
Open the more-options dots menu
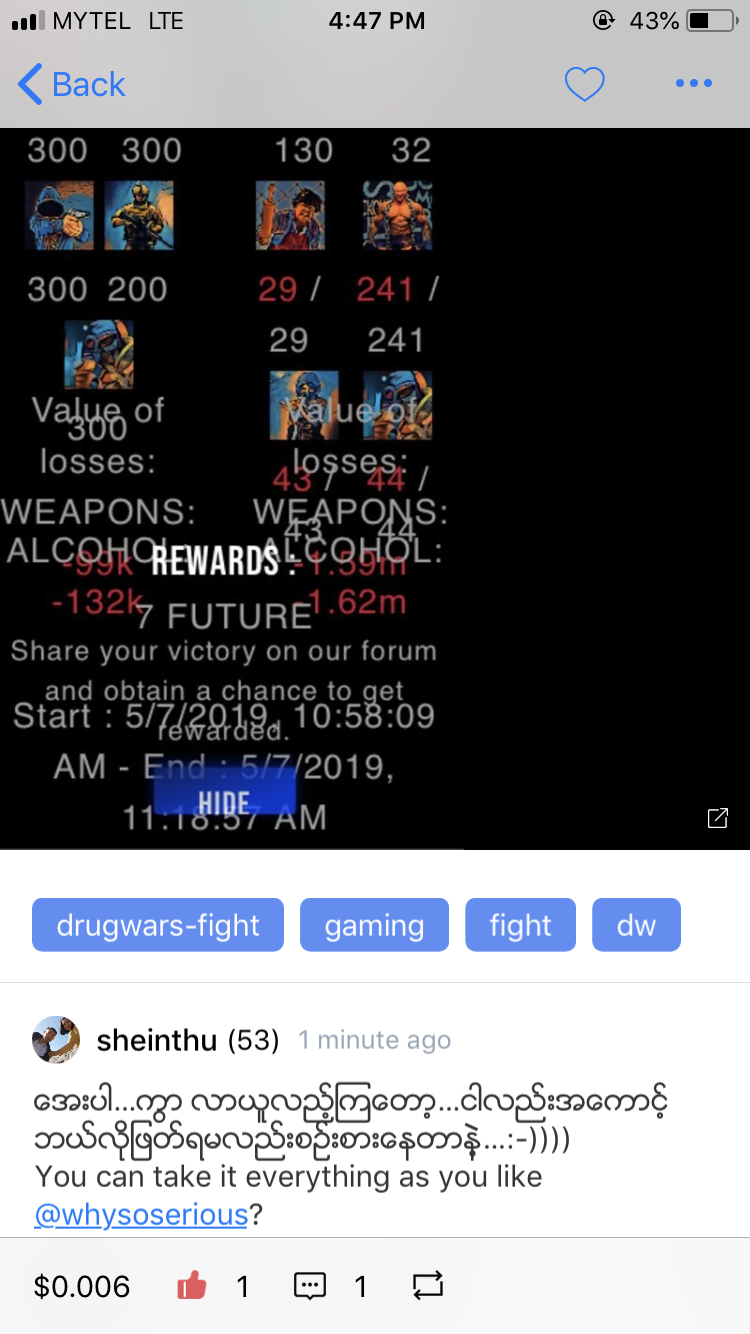pyautogui.click(x=693, y=84)
